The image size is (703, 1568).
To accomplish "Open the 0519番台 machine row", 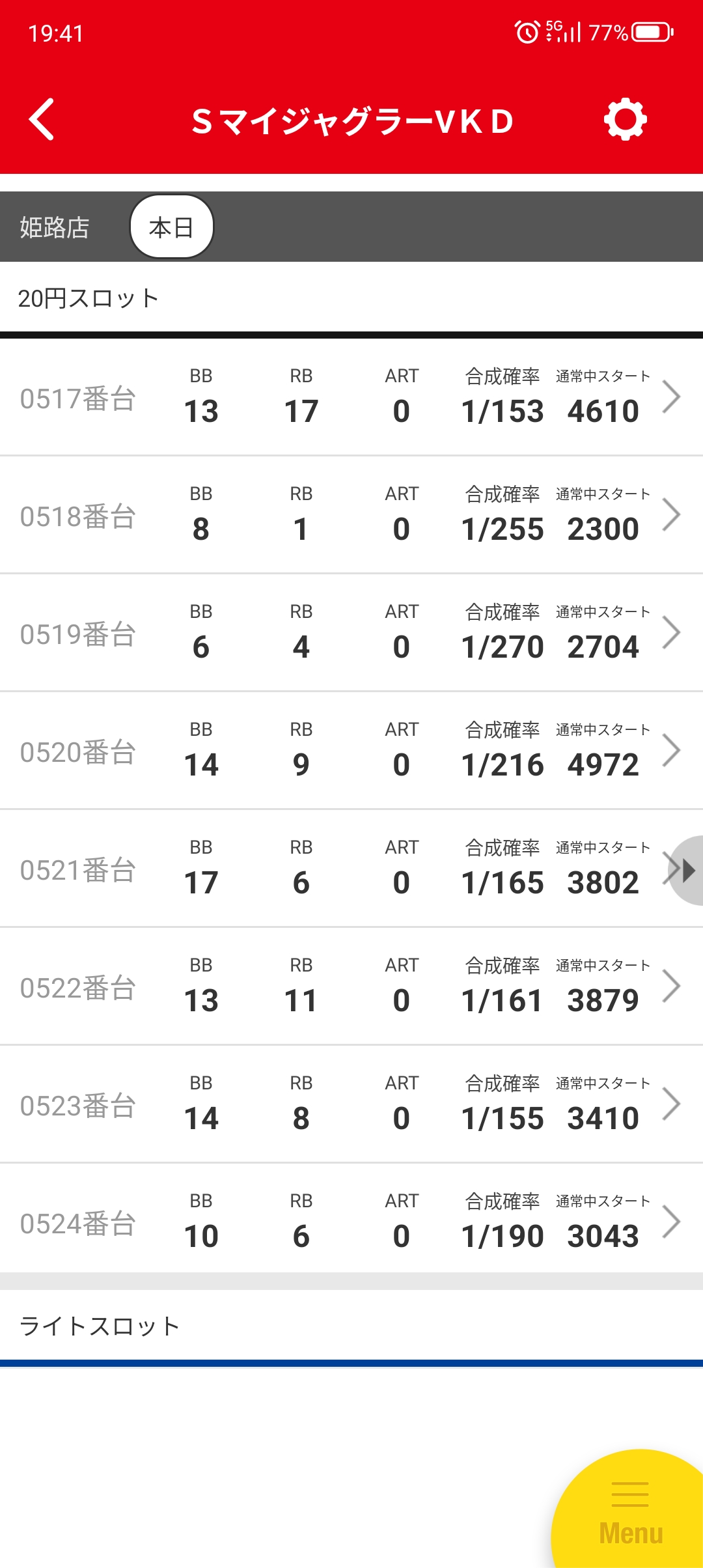I will (351, 633).
